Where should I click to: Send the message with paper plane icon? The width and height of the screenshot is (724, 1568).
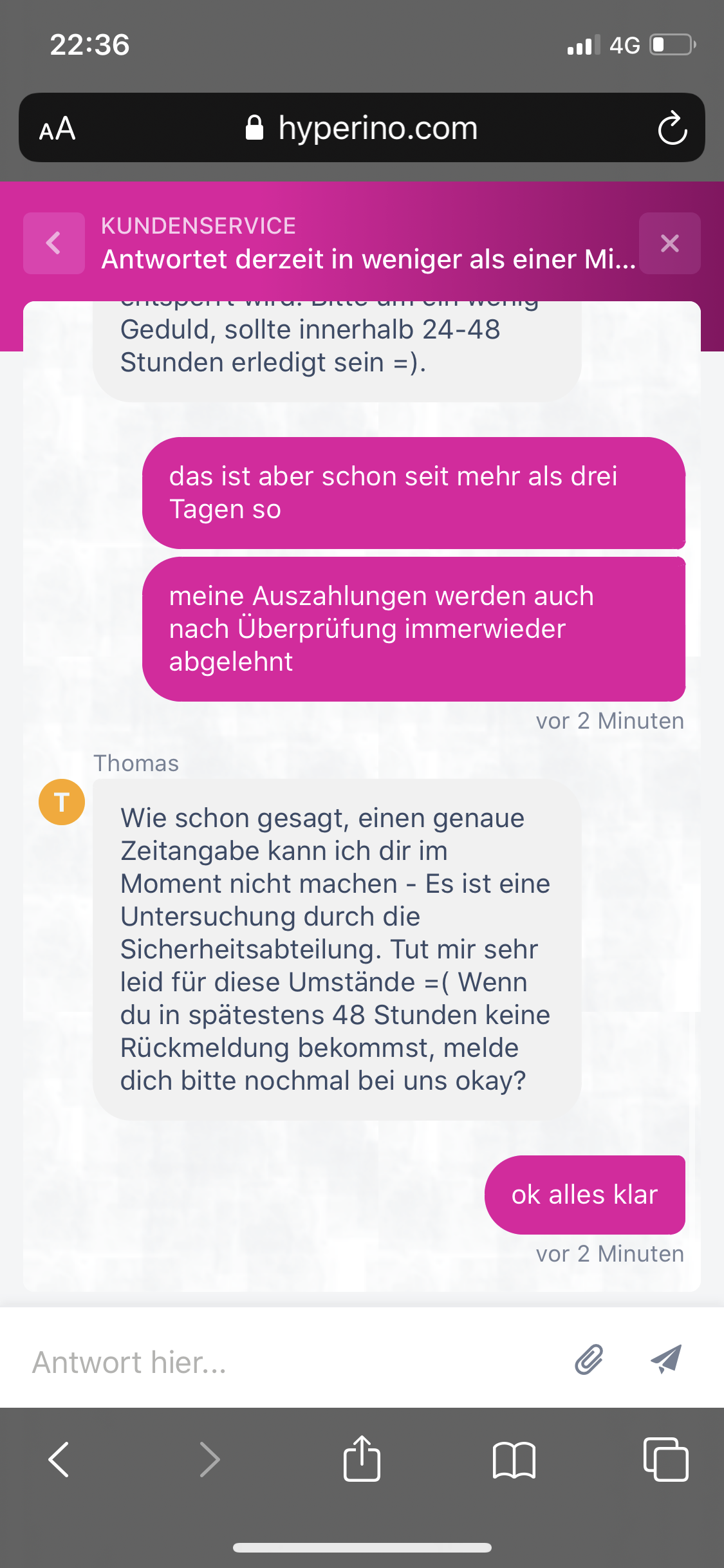point(666,1359)
